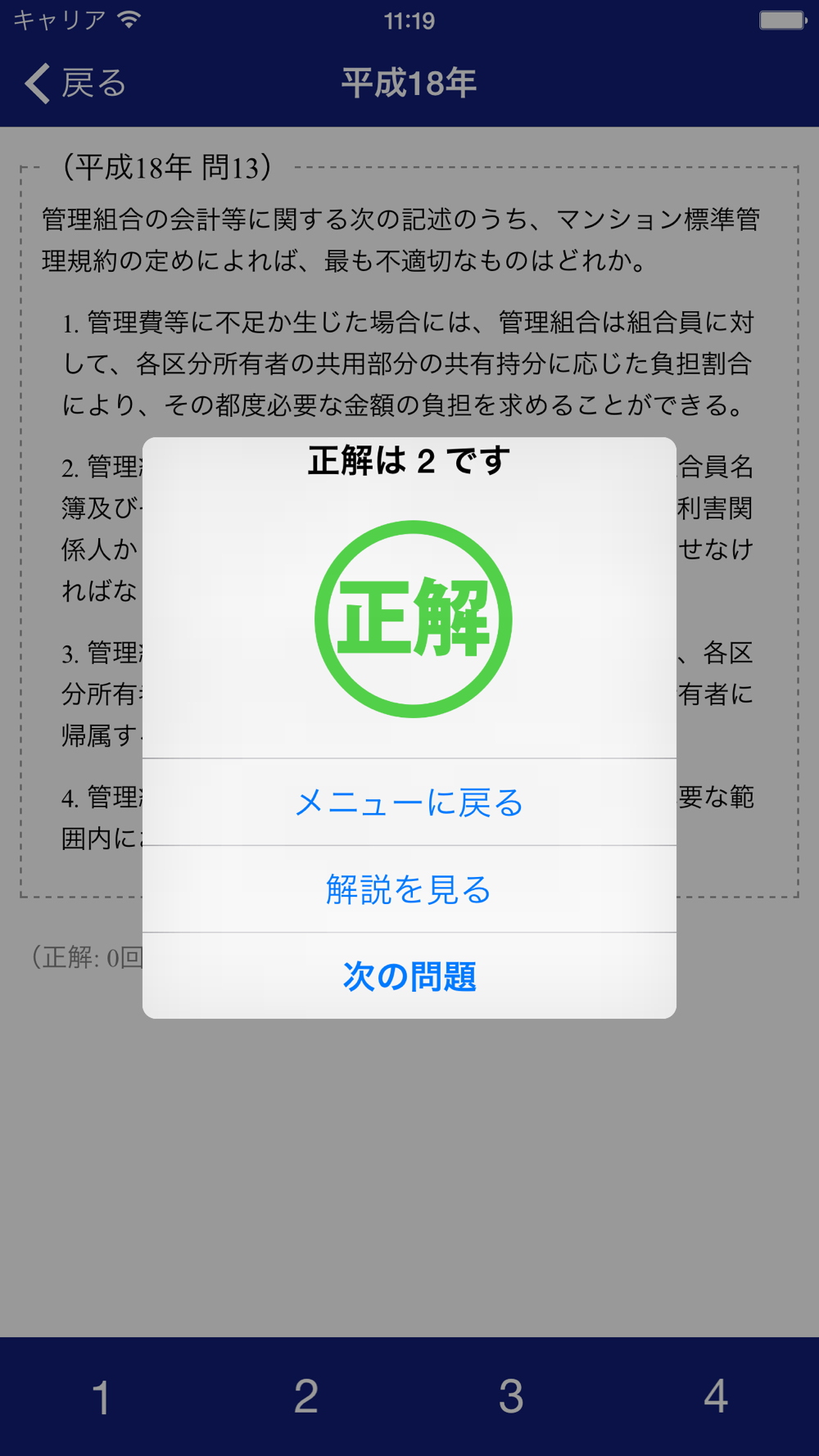The image size is (819, 1456).
Task: Tap メニューに戻る in the dialog
Action: 409,803
